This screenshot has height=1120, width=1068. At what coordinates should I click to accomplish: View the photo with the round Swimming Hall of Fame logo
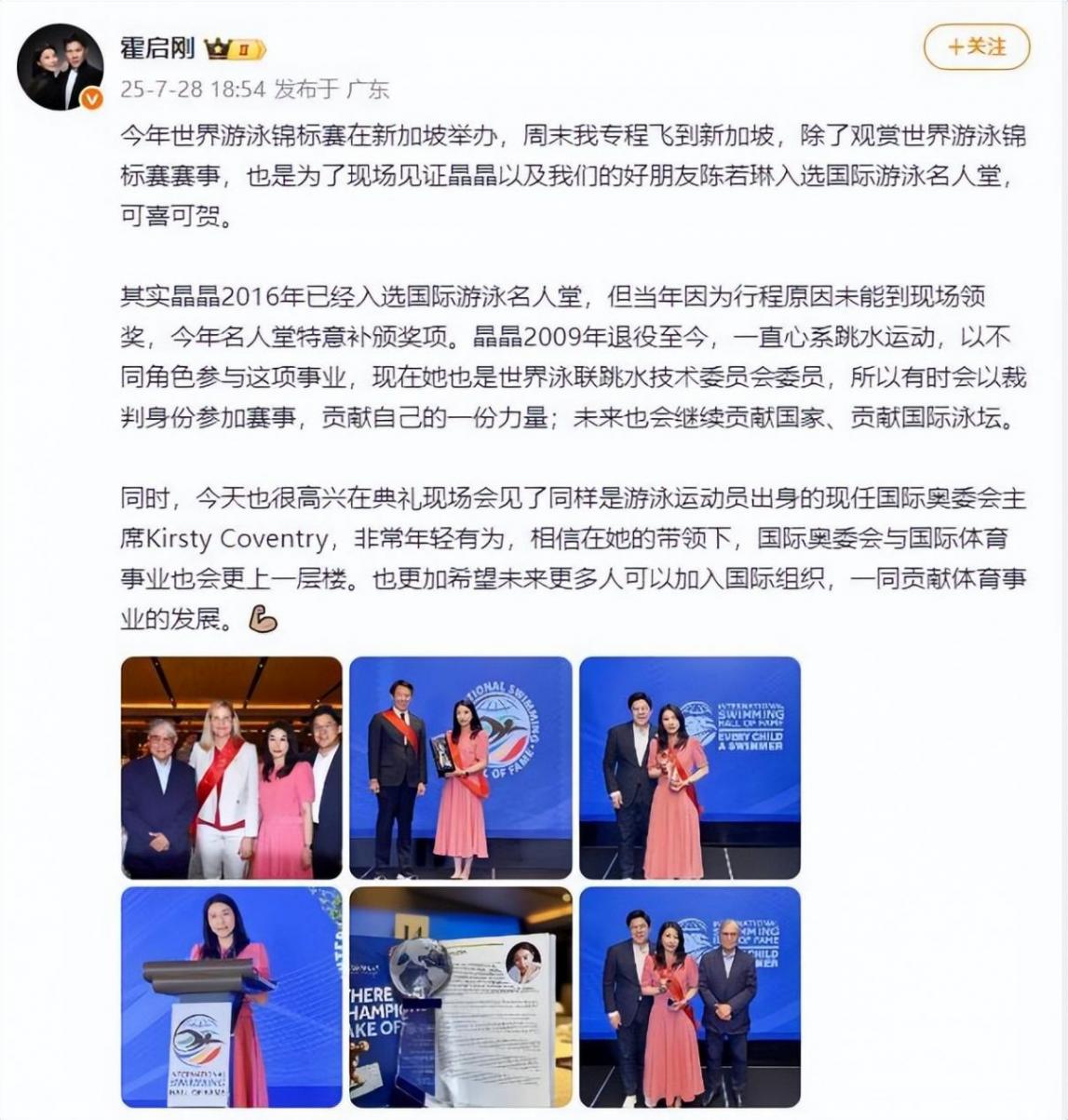tap(461, 767)
